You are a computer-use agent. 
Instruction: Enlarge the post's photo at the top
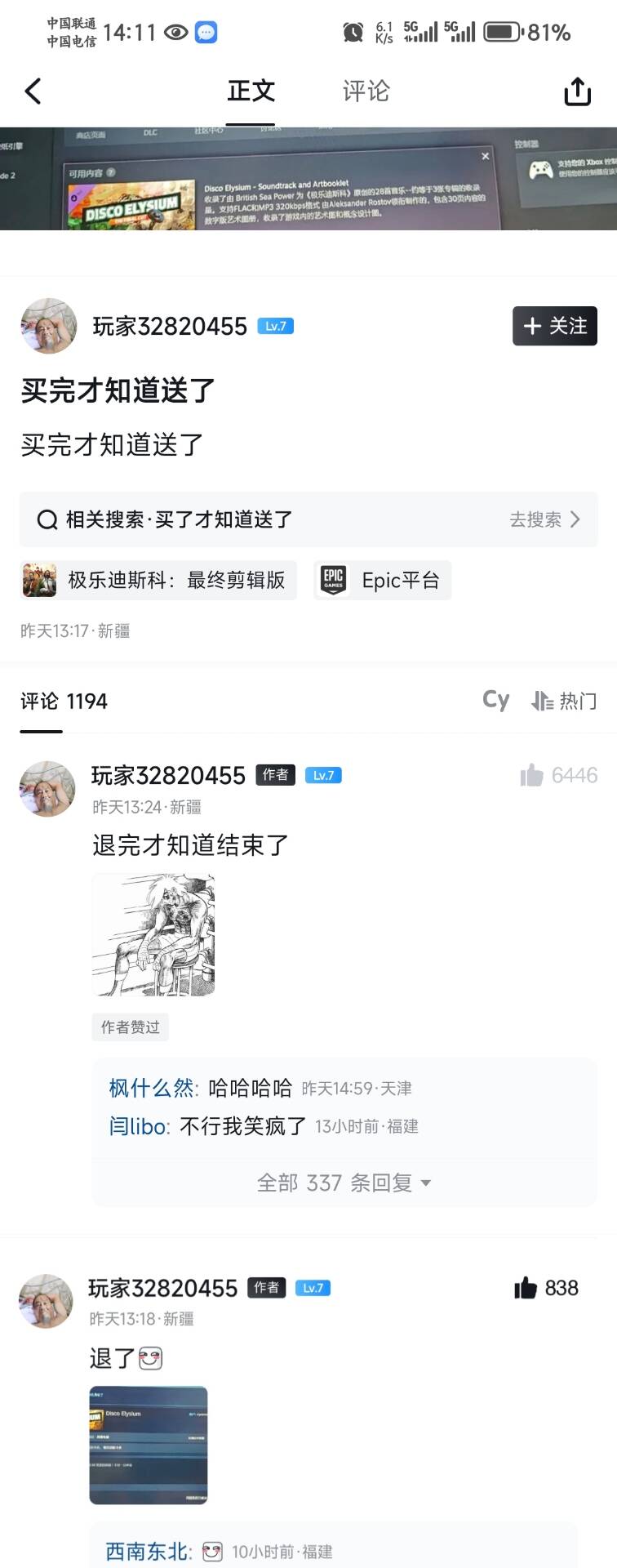[308, 178]
